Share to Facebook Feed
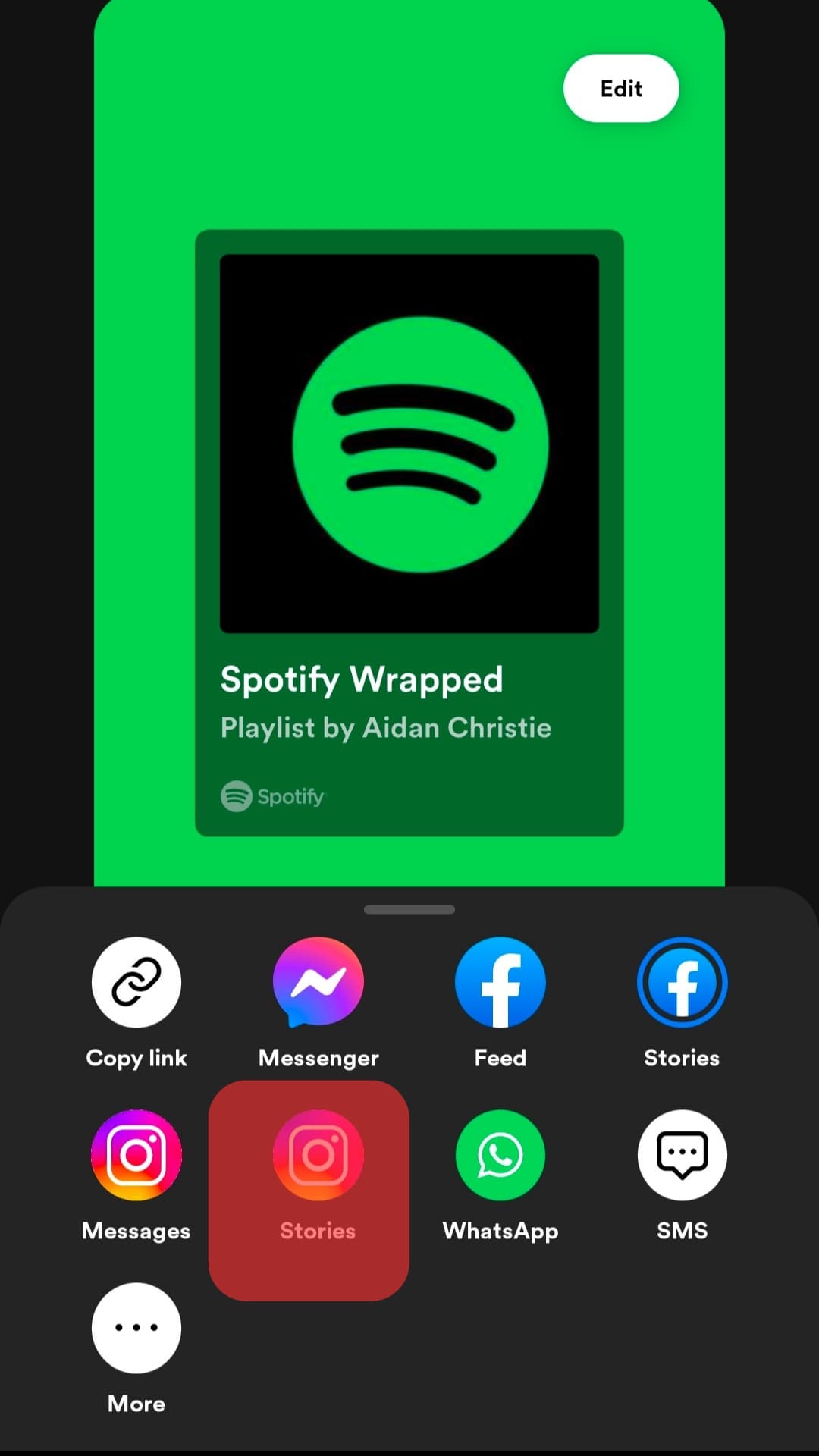The height and width of the screenshot is (1456, 819). tap(500, 983)
